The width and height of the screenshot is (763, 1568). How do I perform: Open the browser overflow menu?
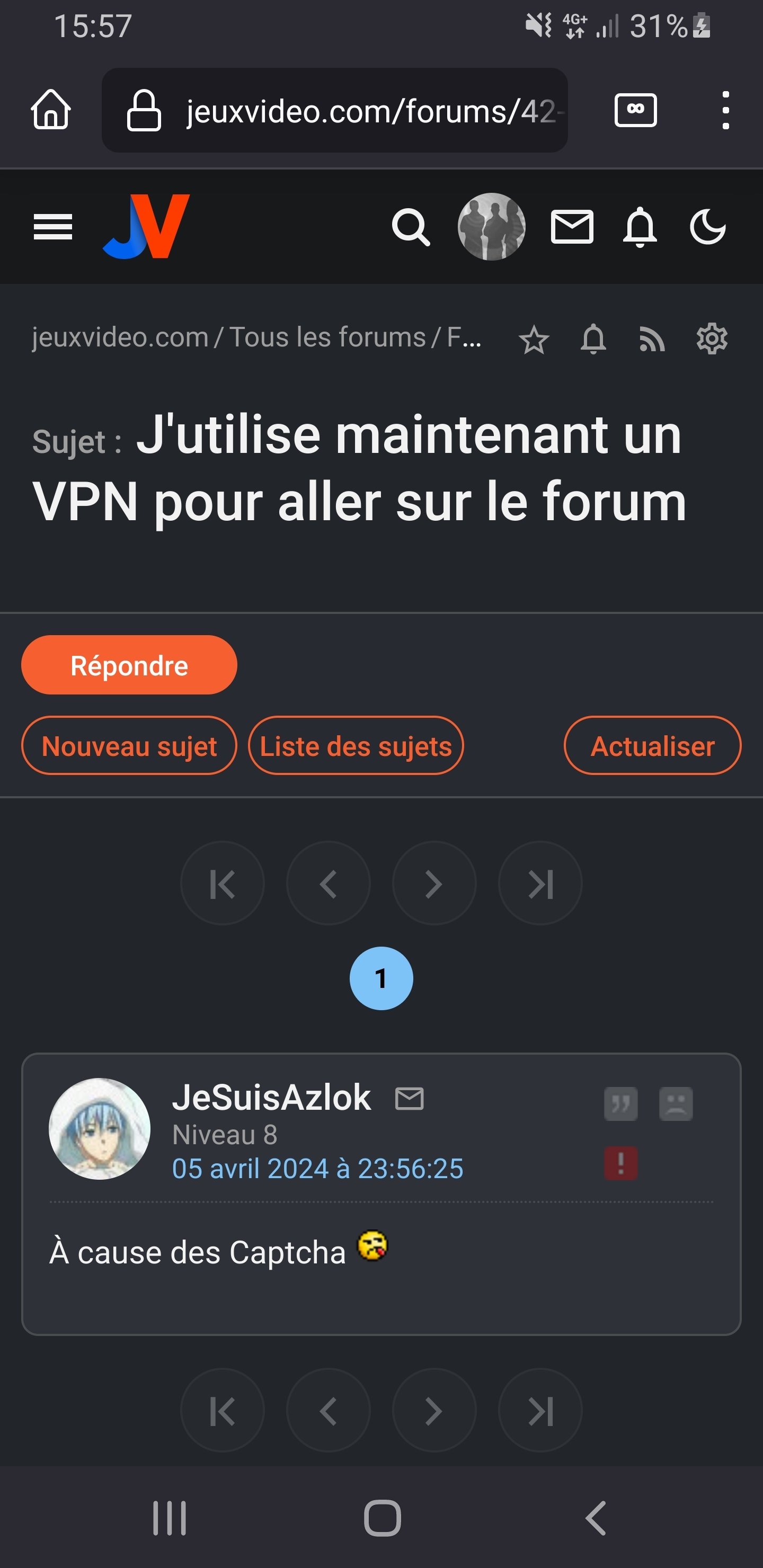coord(725,110)
